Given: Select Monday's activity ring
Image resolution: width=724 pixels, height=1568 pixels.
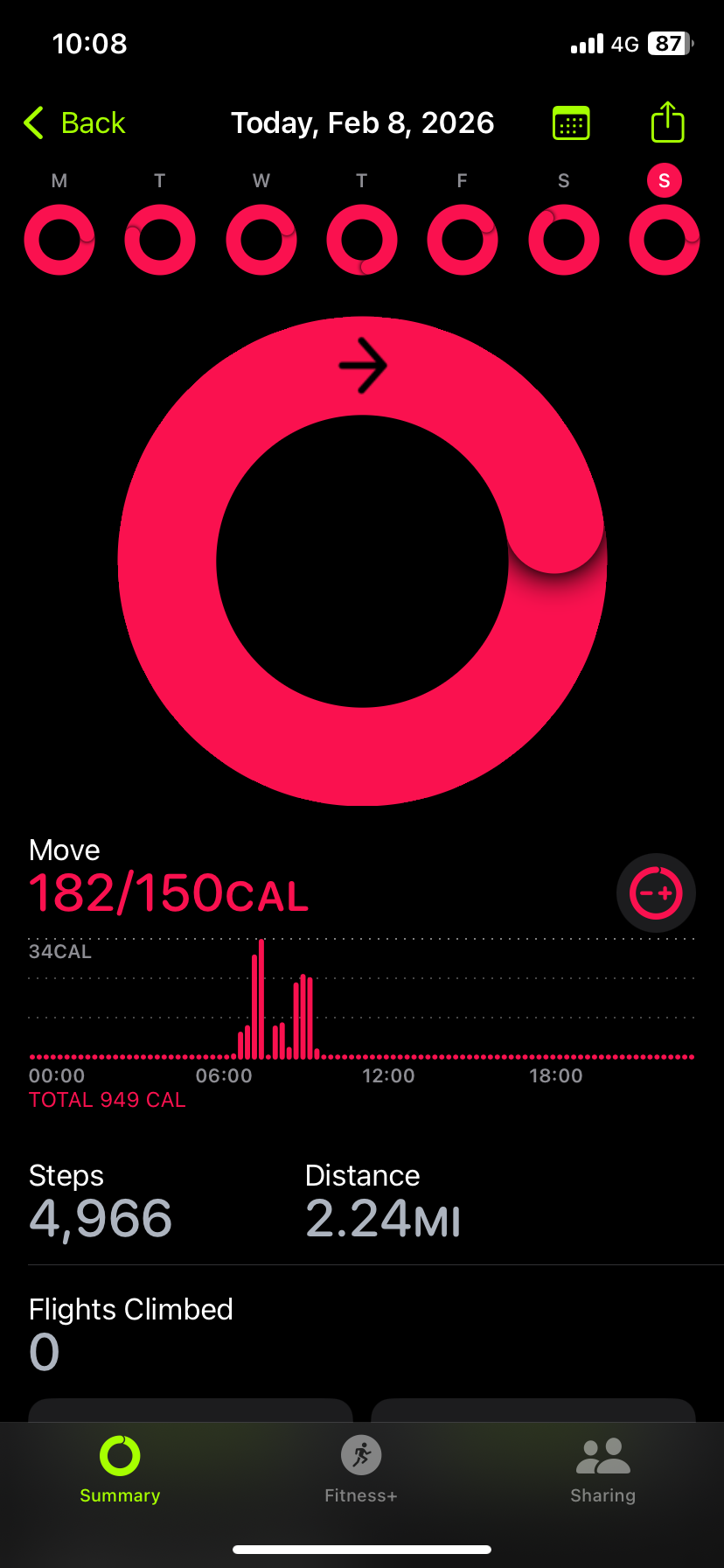Looking at the screenshot, I should click(x=59, y=239).
